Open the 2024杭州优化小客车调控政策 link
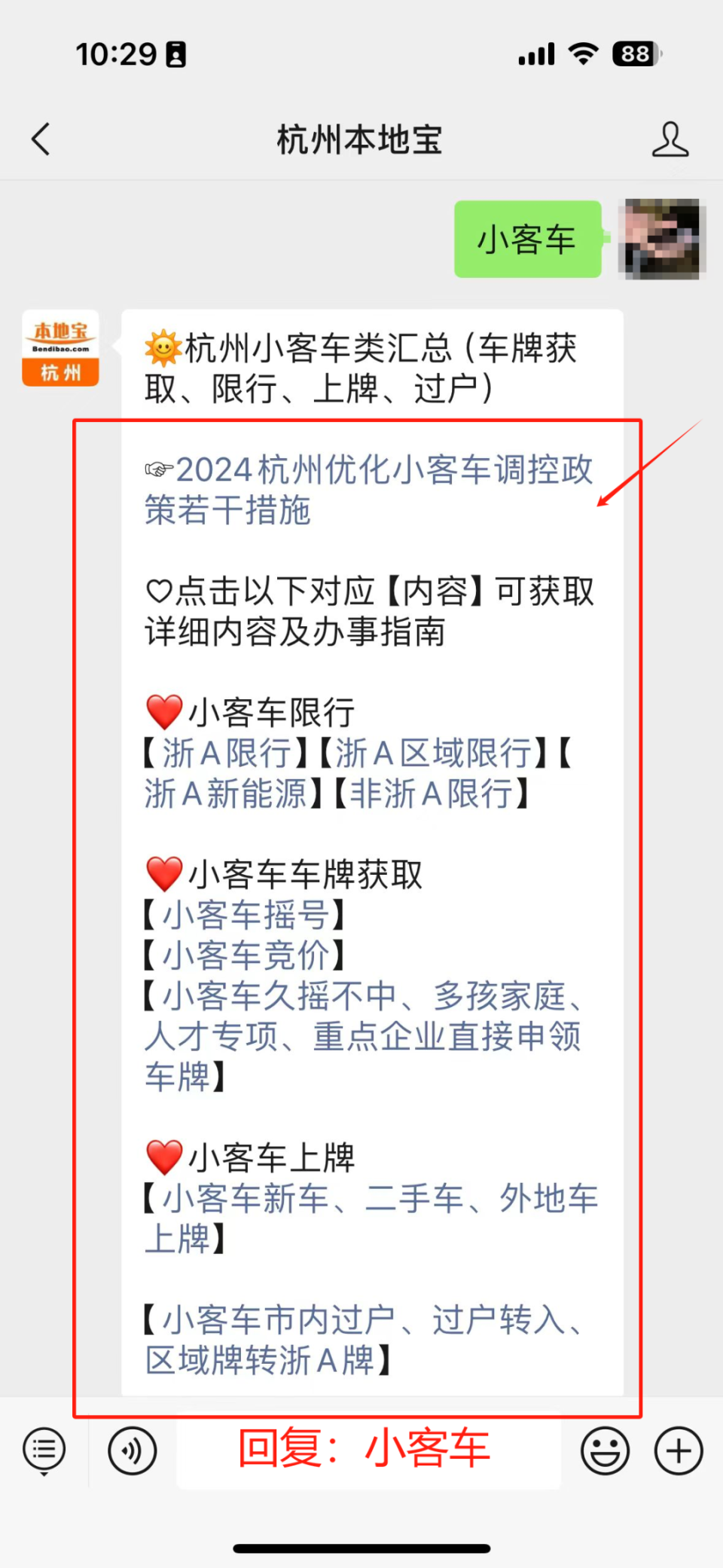Screen dimensions: 723x1568 [369, 489]
